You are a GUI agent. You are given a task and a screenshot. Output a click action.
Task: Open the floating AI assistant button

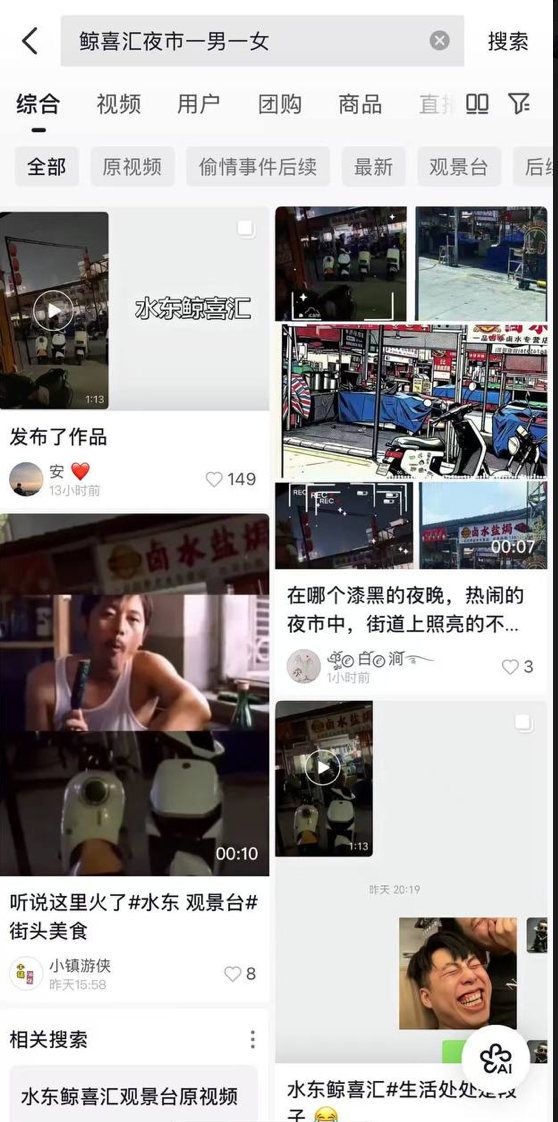click(x=496, y=1059)
